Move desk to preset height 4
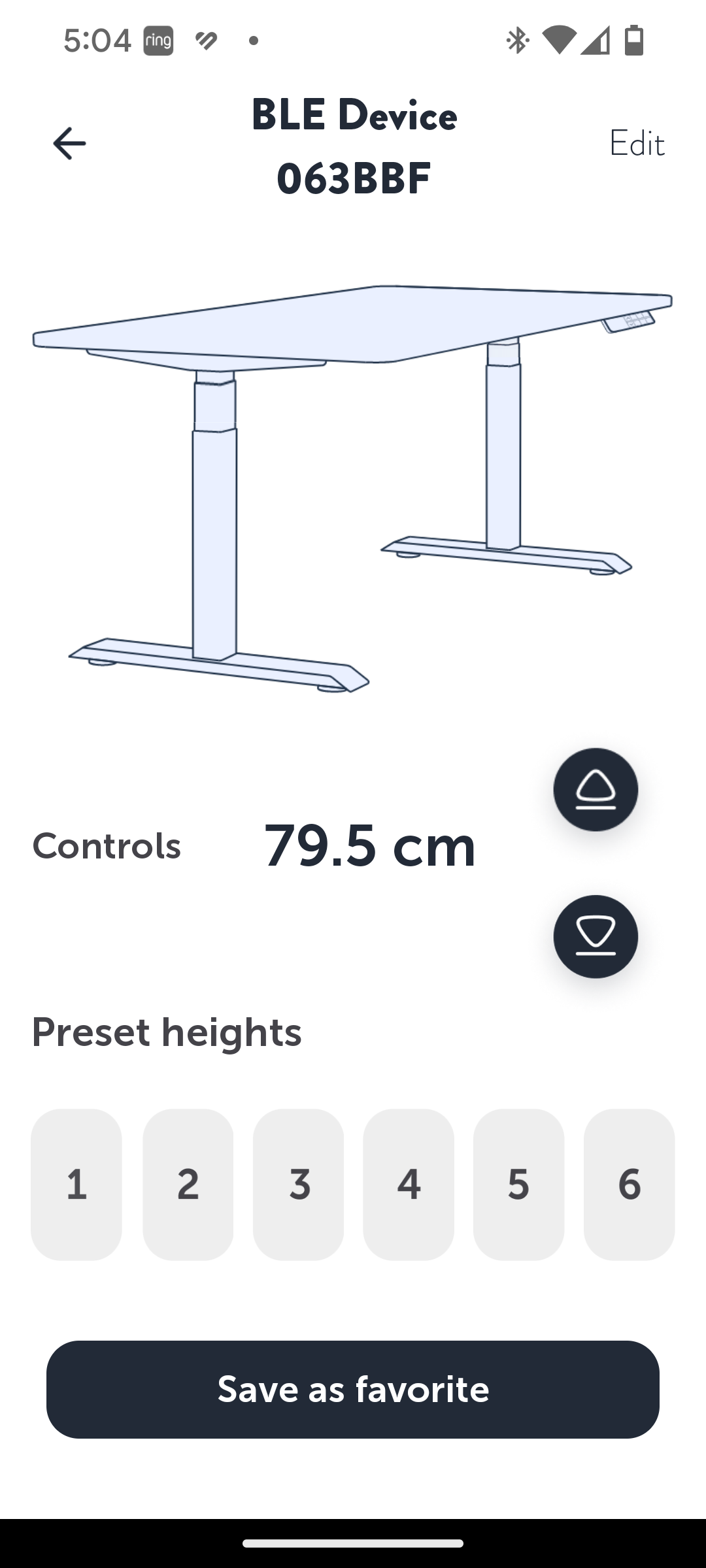 pos(409,1184)
